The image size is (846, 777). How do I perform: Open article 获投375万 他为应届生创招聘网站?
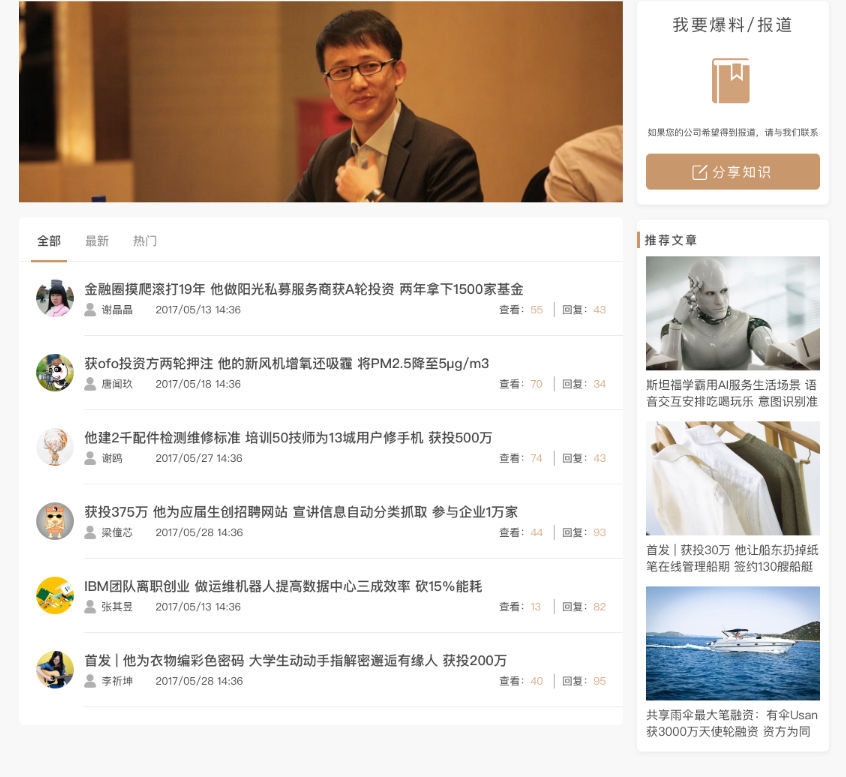coord(300,512)
